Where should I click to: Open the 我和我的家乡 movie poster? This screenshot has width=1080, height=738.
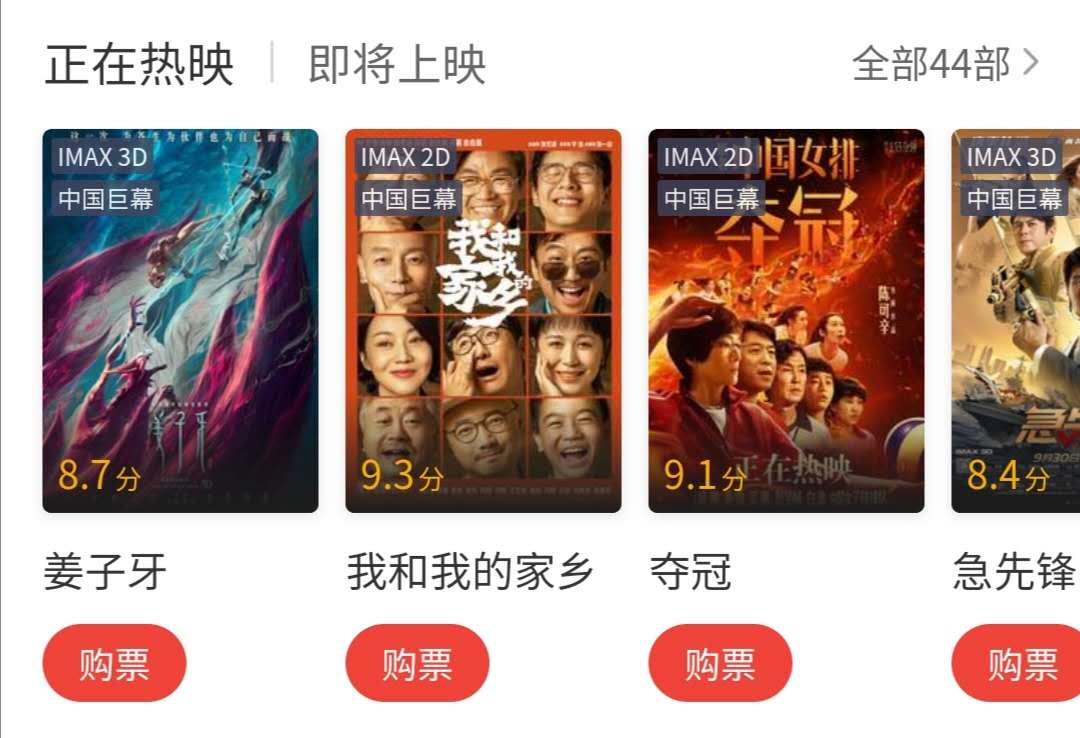pos(483,320)
